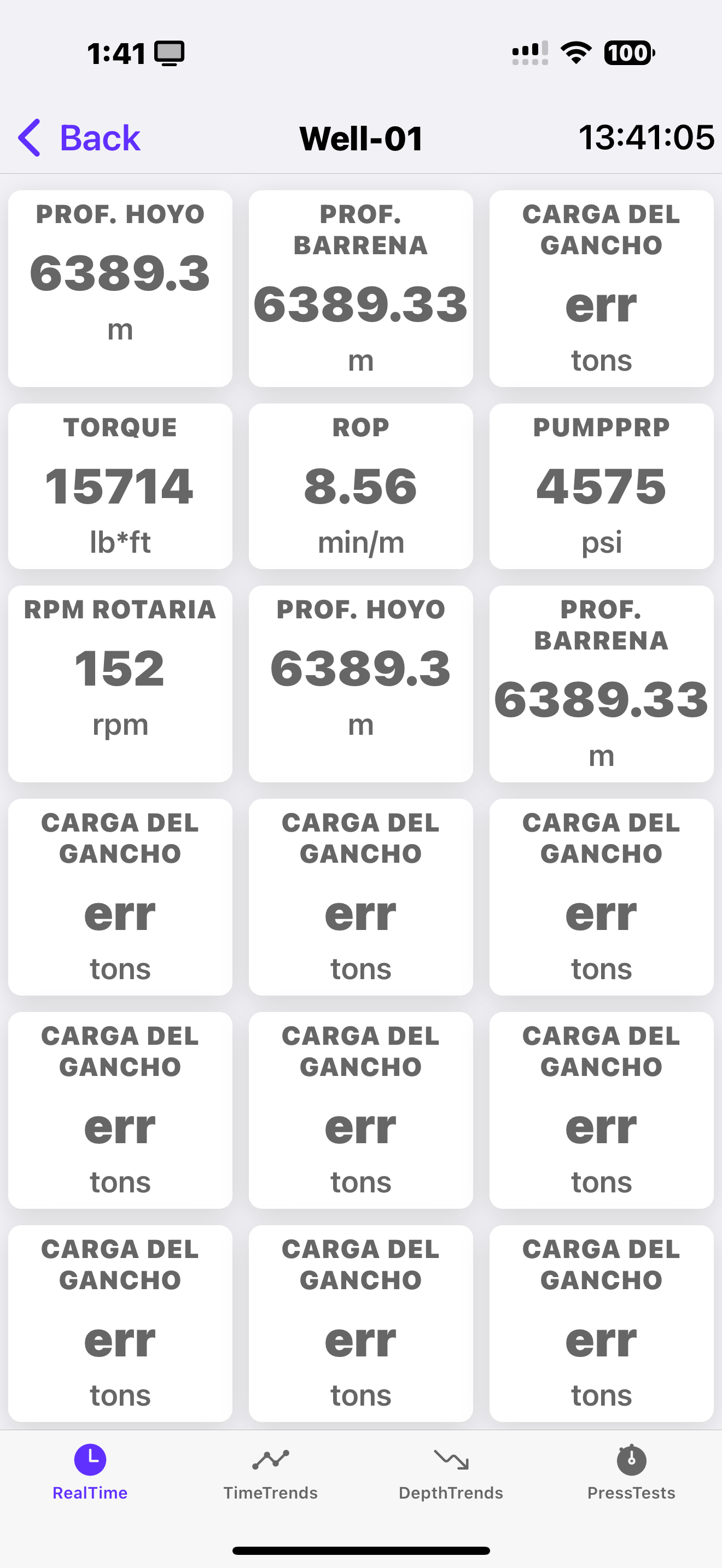
Task: Open the TORQUE tile
Action: [x=120, y=487]
